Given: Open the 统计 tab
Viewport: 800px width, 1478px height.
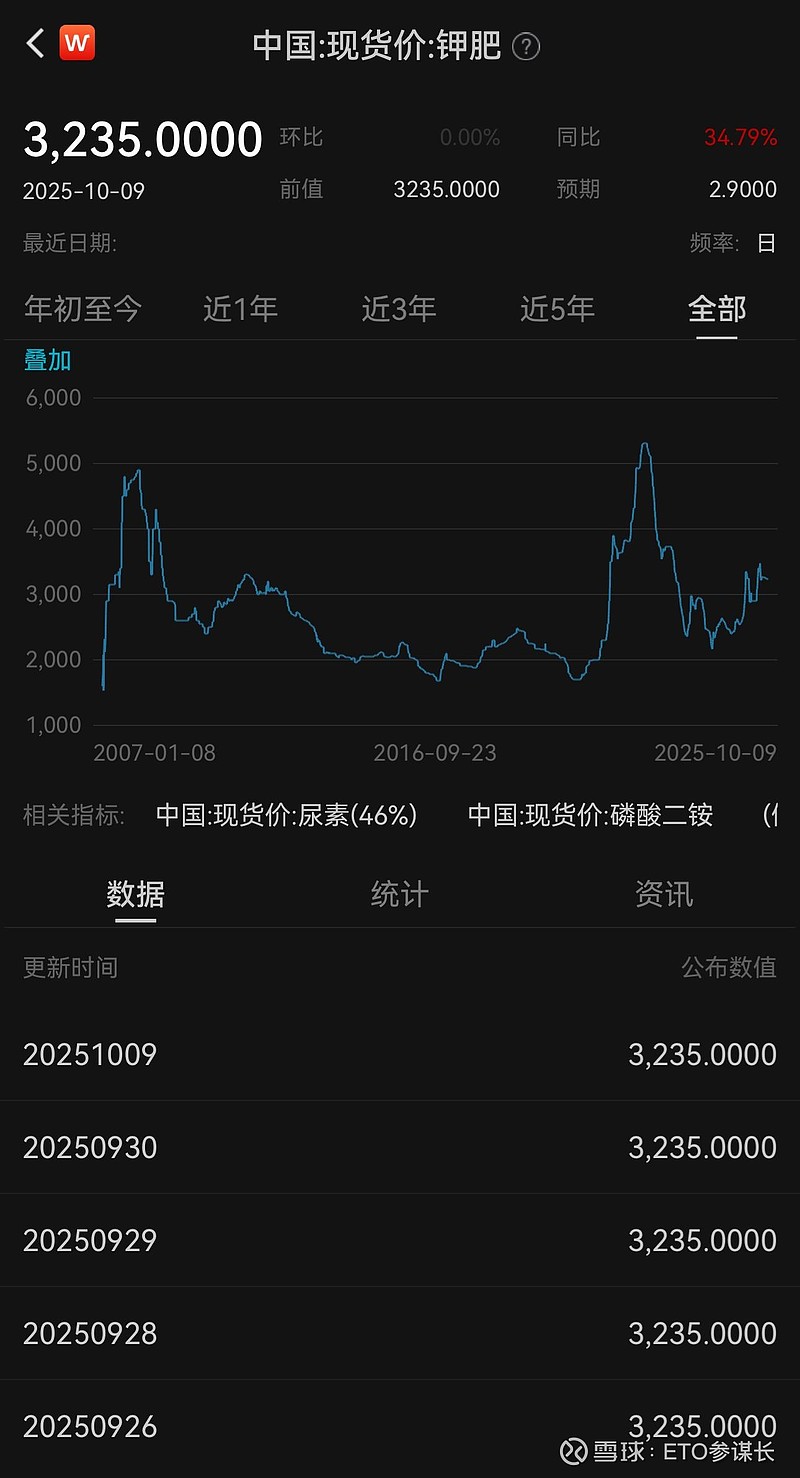Looking at the screenshot, I should point(399,893).
